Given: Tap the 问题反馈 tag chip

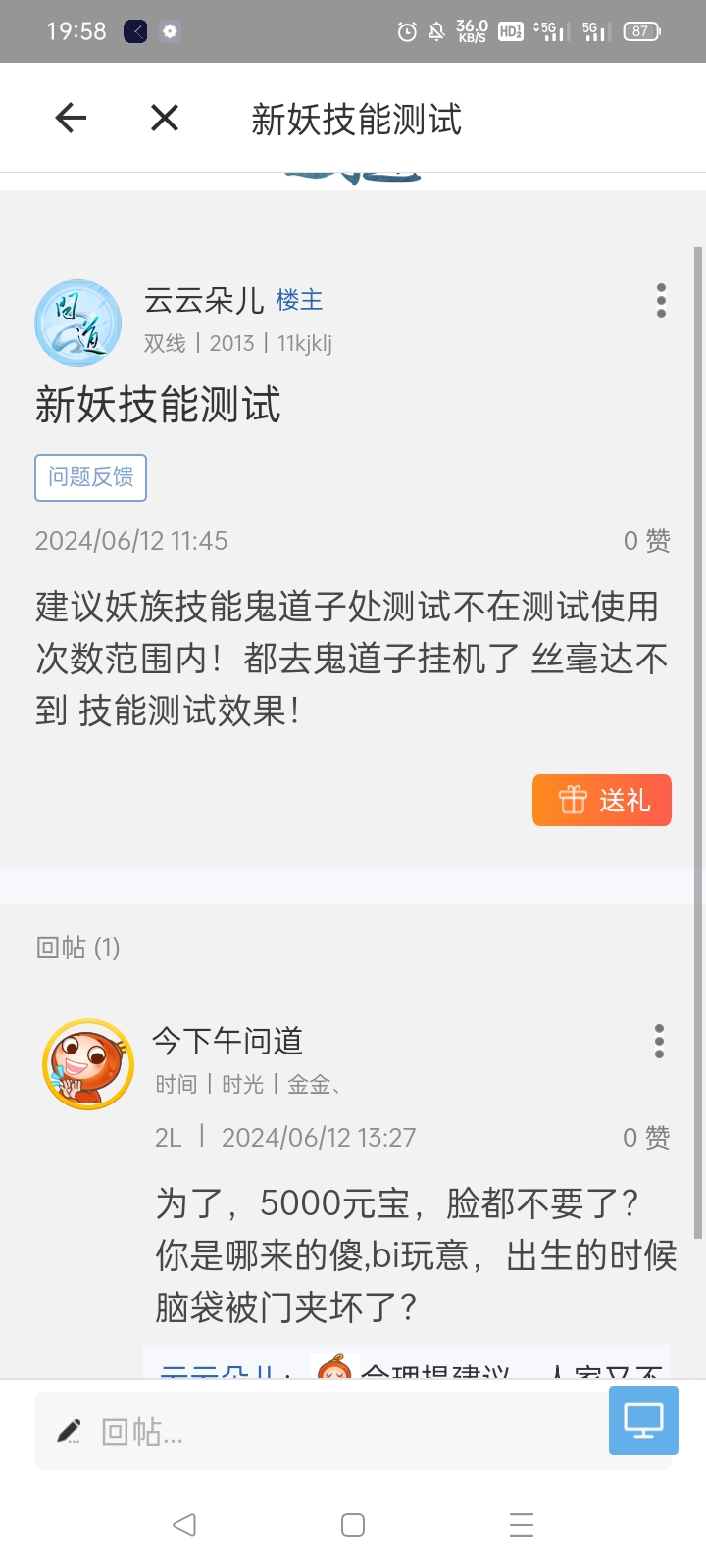Looking at the screenshot, I should click(x=91, y=477).
